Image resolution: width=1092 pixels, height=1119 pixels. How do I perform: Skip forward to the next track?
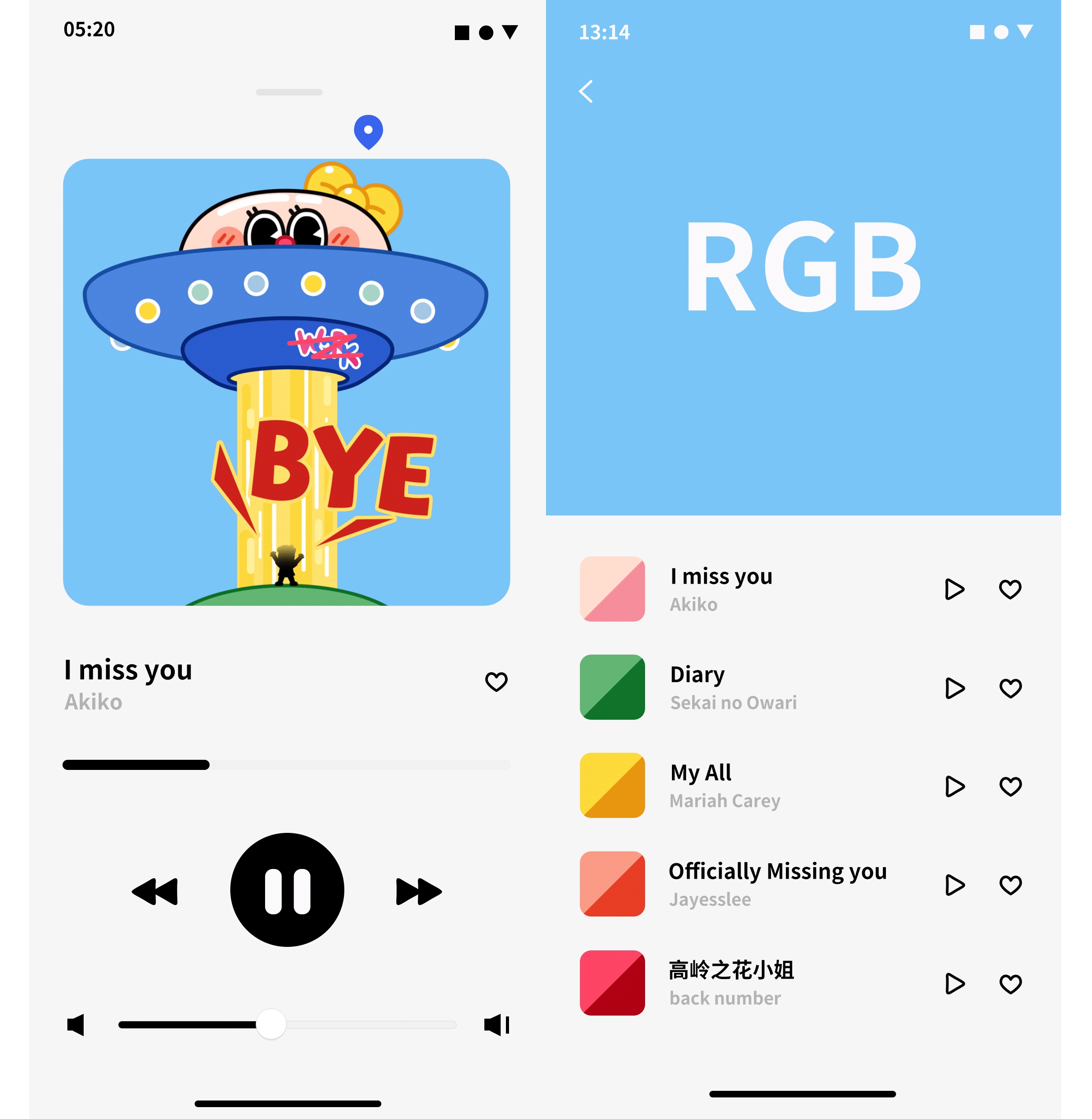(419, 891)
